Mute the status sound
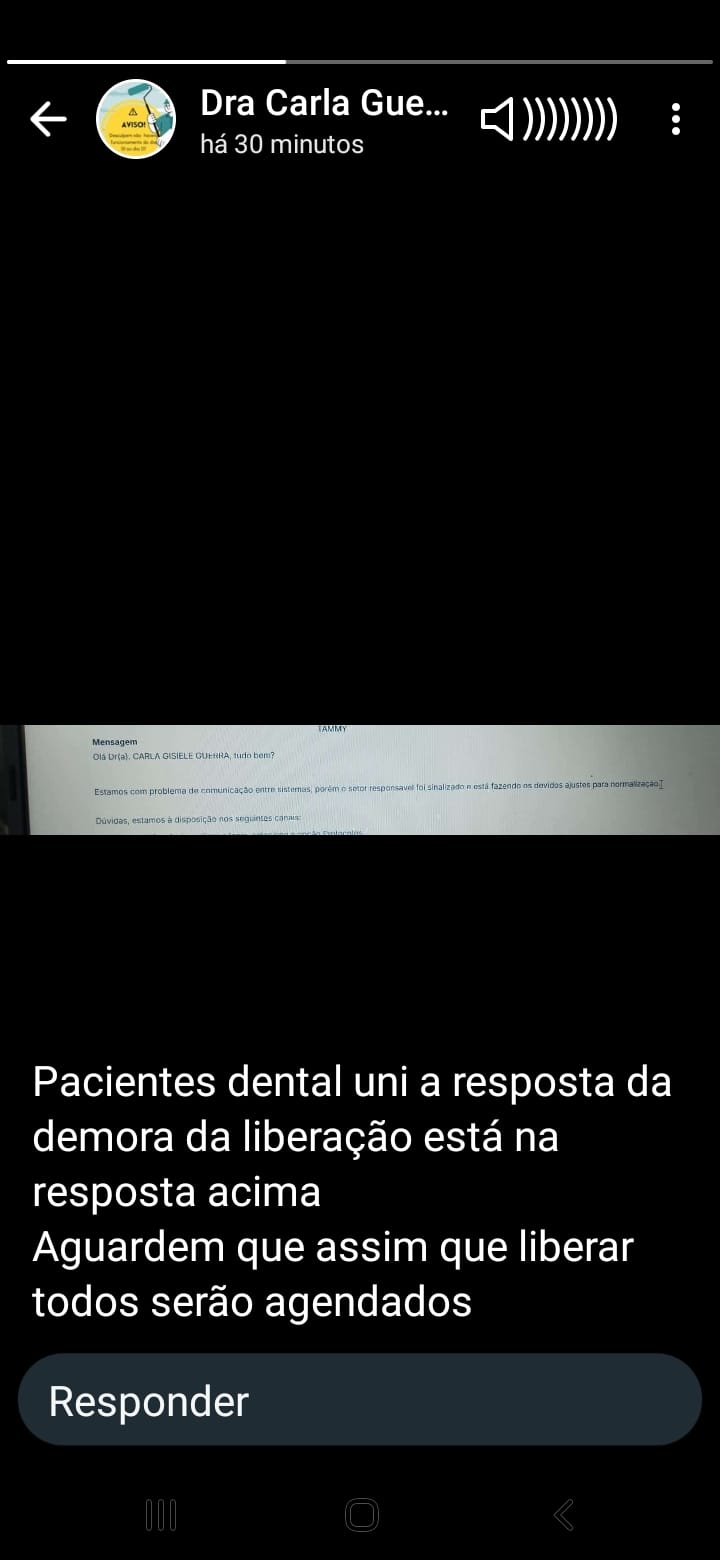The width and height of the screenshot is (720, 1560). point(549,120)
